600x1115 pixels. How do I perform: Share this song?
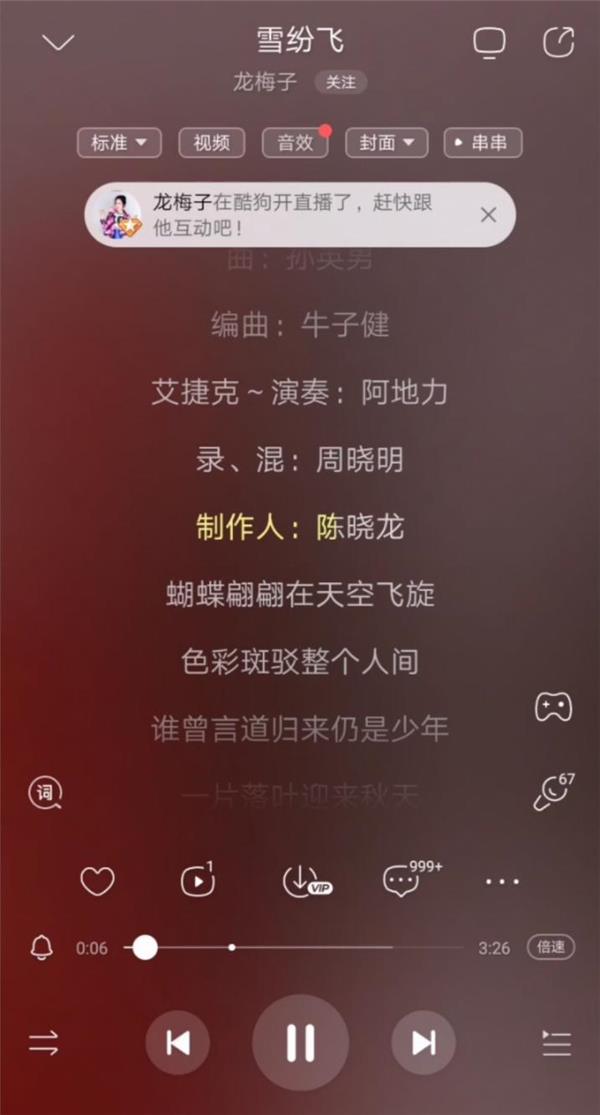[x=559, y=42]
